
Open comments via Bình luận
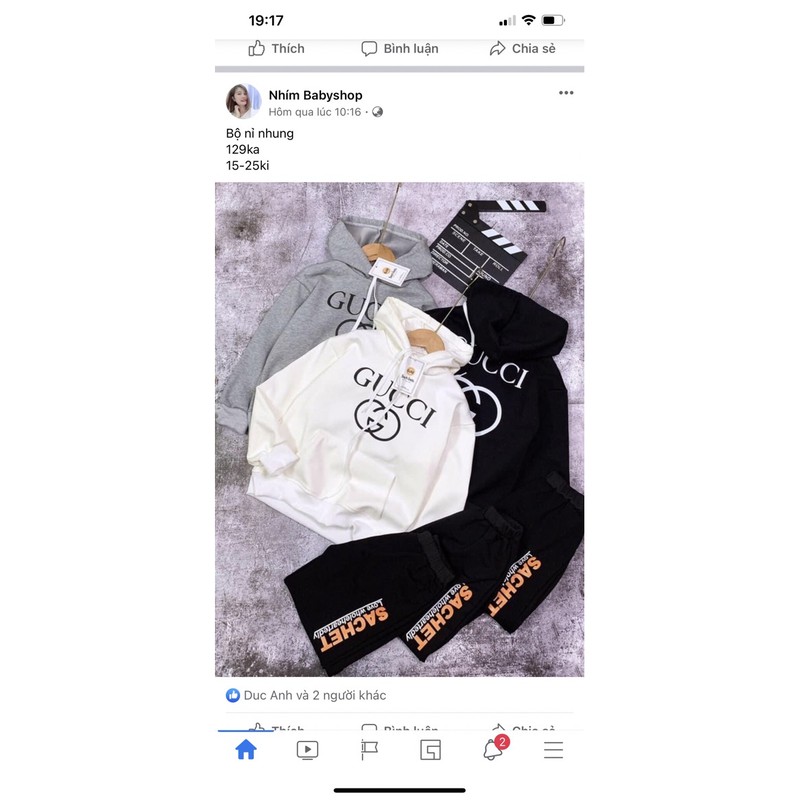click(399, 48)
